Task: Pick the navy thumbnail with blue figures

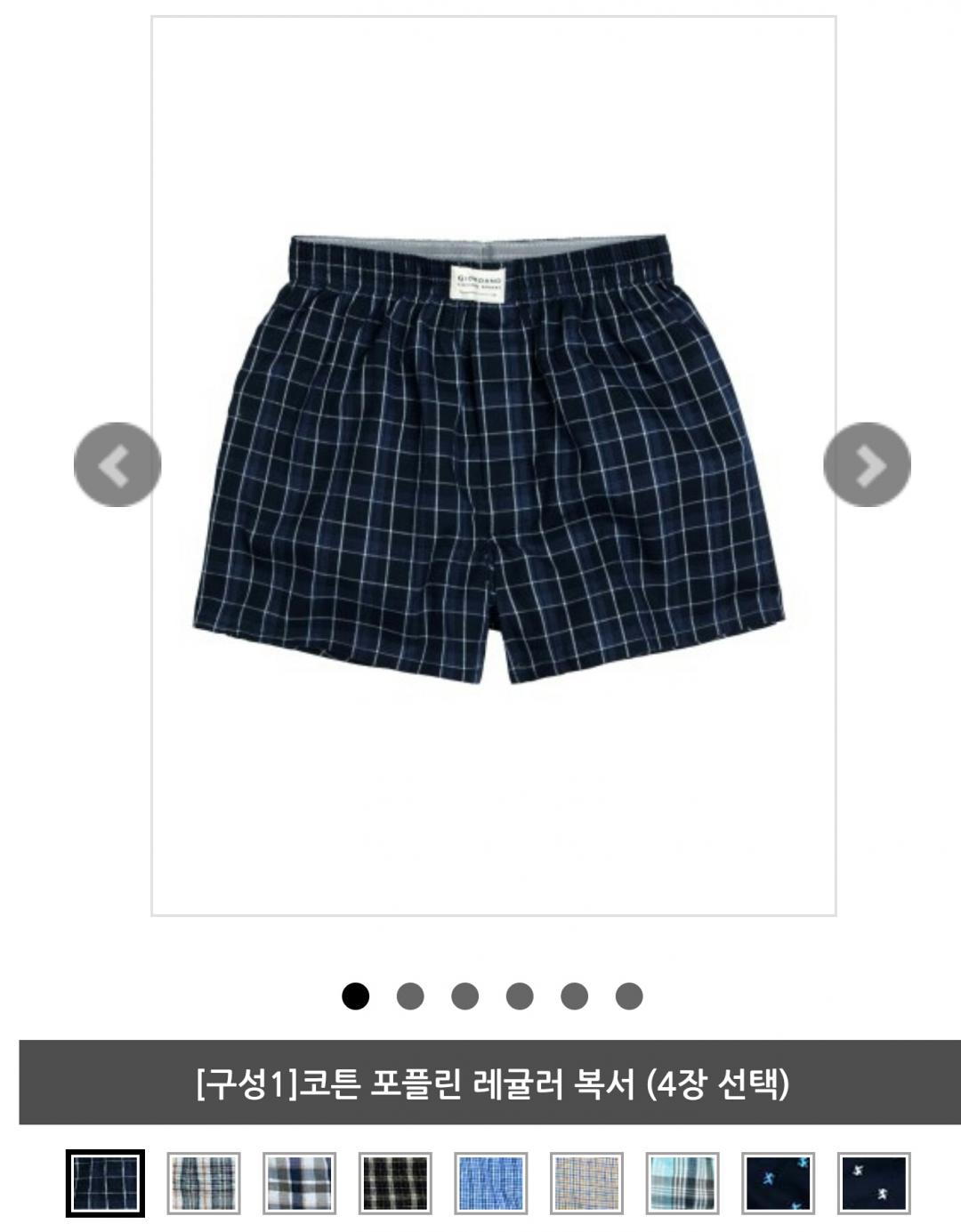Action: (x=778, y=1183)
